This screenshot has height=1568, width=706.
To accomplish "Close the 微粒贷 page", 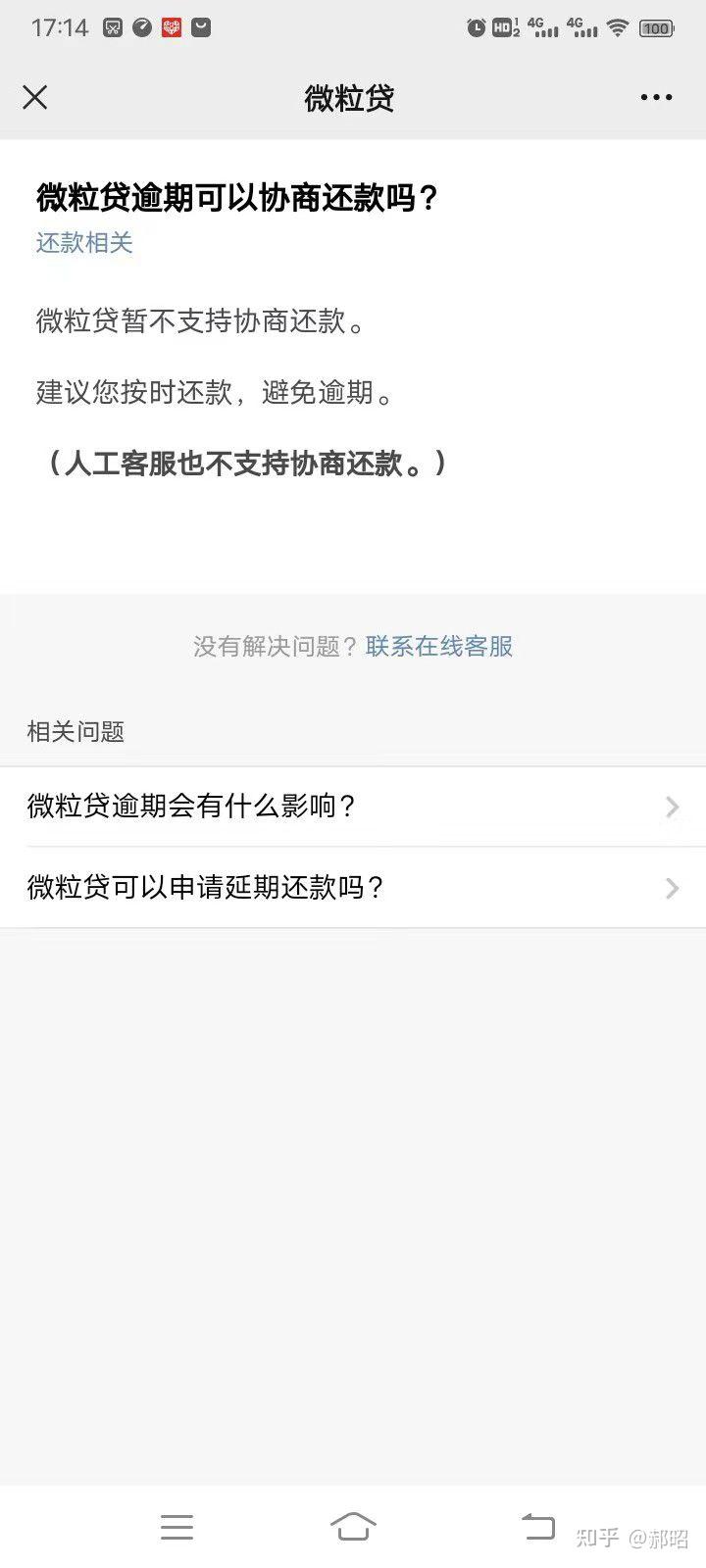I will 35,97.
